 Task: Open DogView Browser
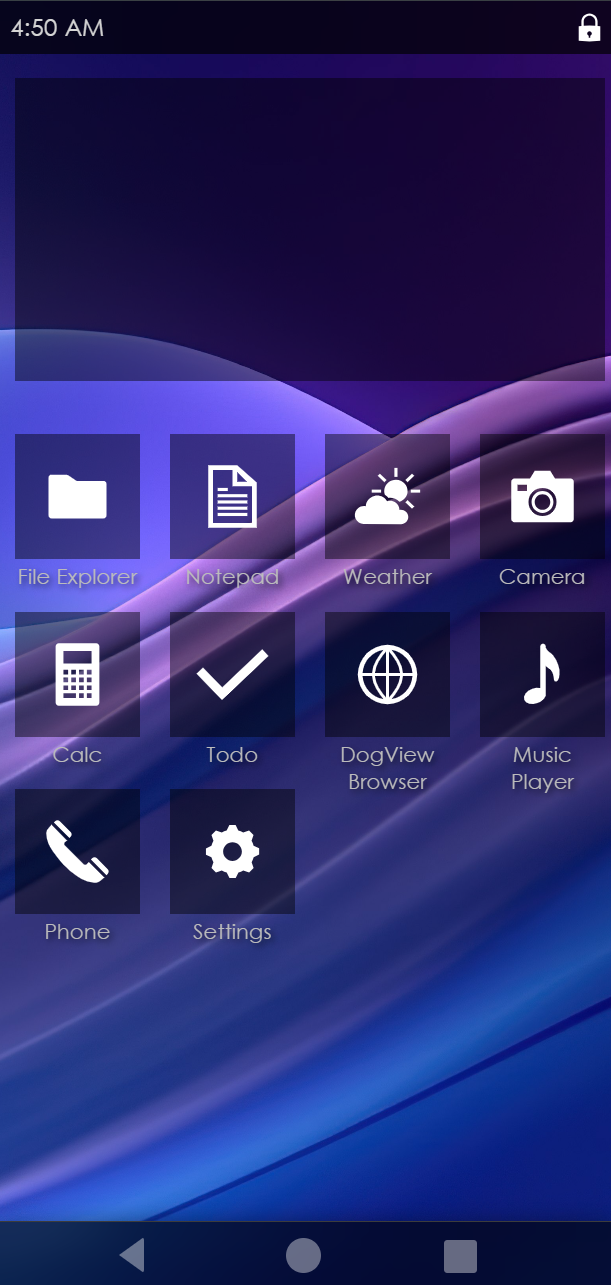tap(387, 674)
